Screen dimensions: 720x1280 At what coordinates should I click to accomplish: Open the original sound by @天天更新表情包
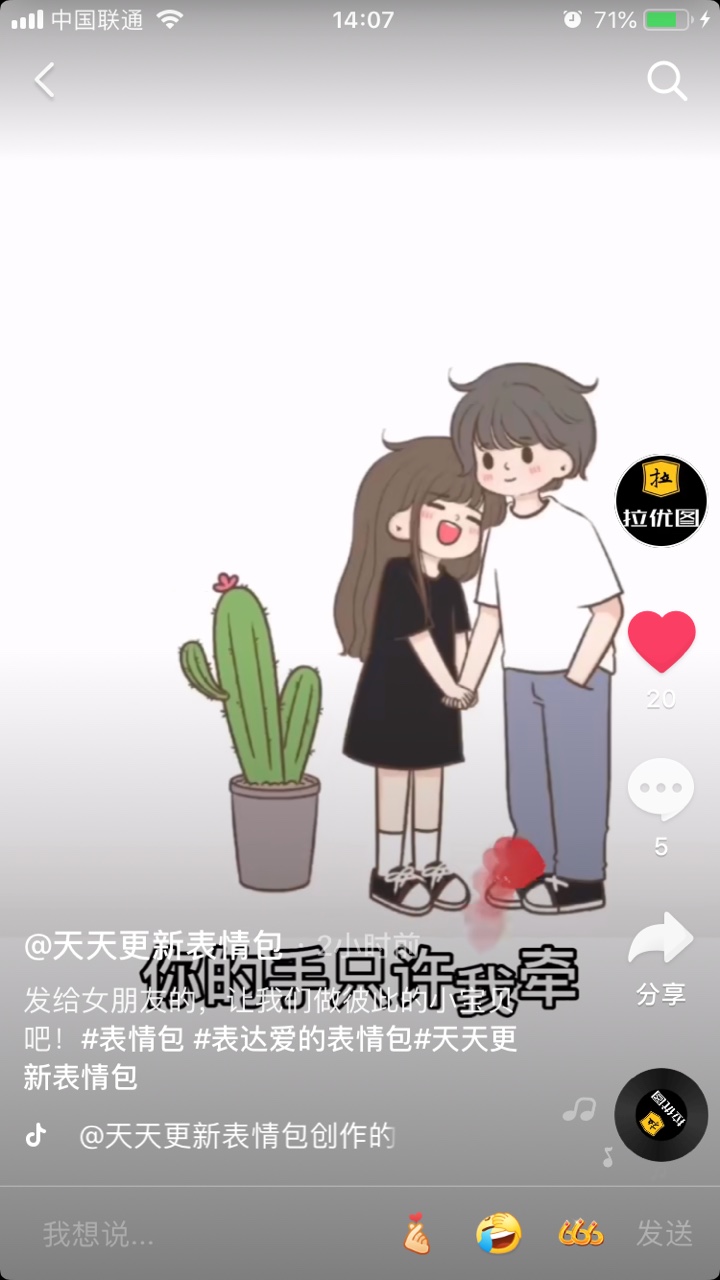(237, 1136)
